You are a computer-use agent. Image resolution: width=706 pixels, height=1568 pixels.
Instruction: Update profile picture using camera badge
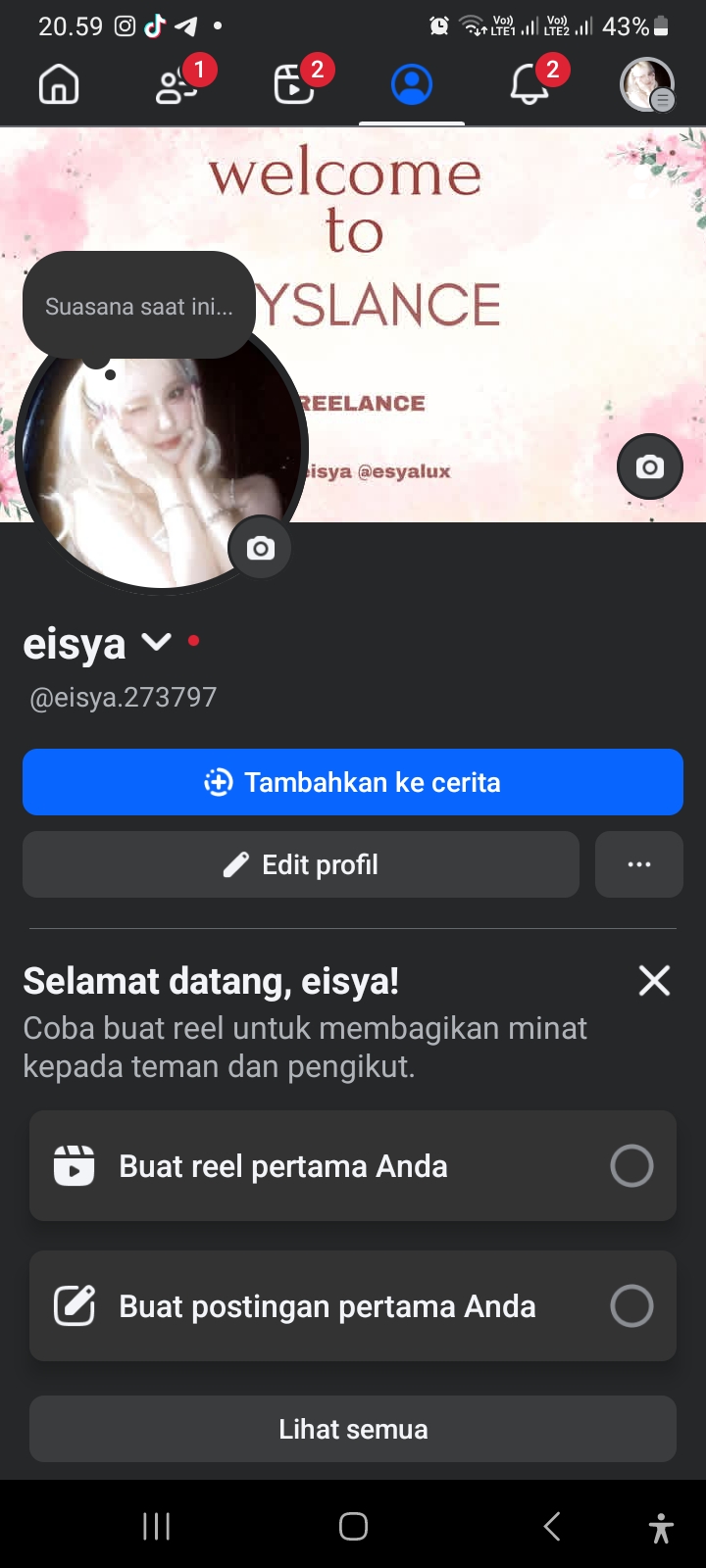click(x=260, y=548)
